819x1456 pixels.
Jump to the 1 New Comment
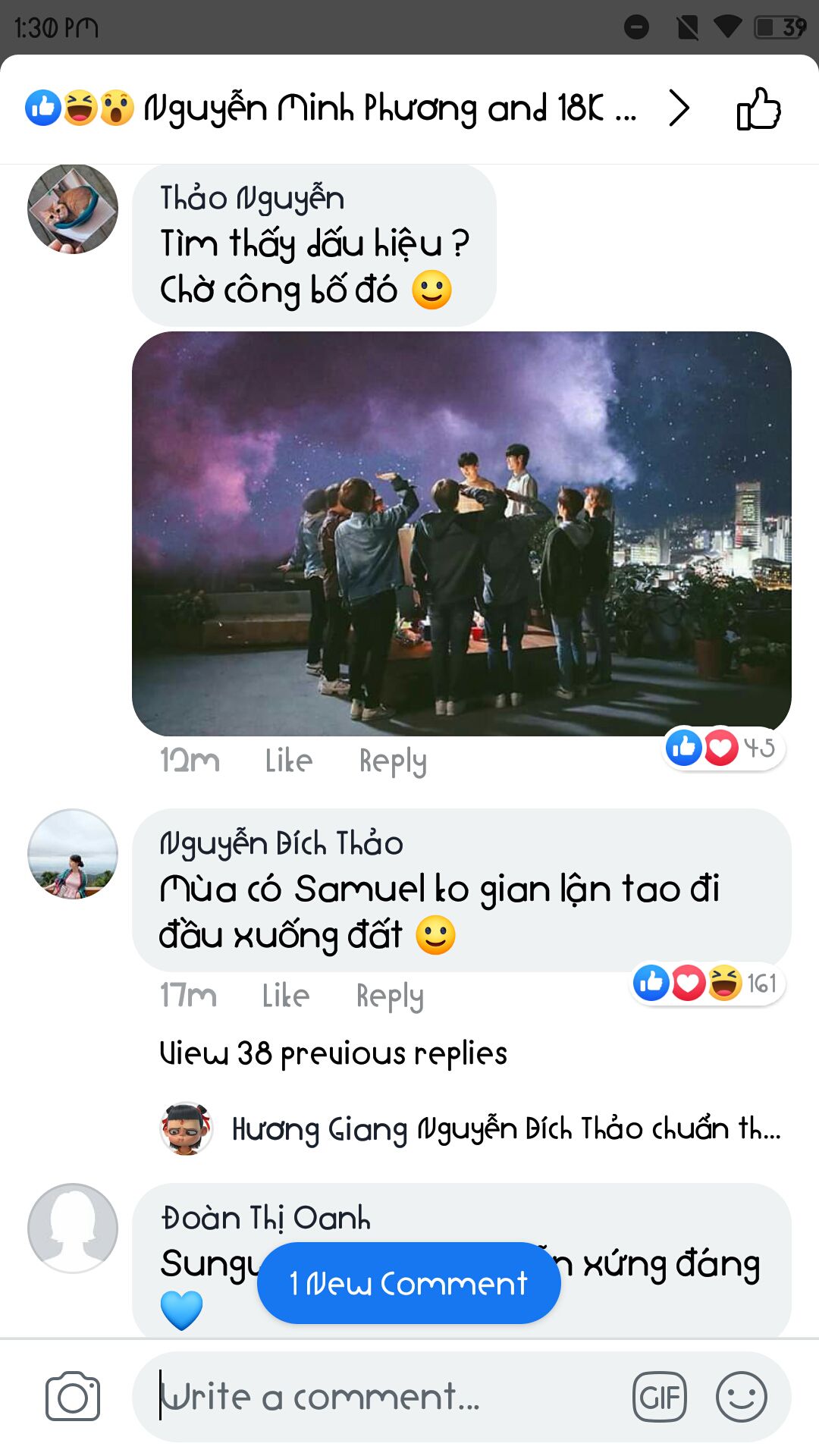click(x=409, y=1283)
